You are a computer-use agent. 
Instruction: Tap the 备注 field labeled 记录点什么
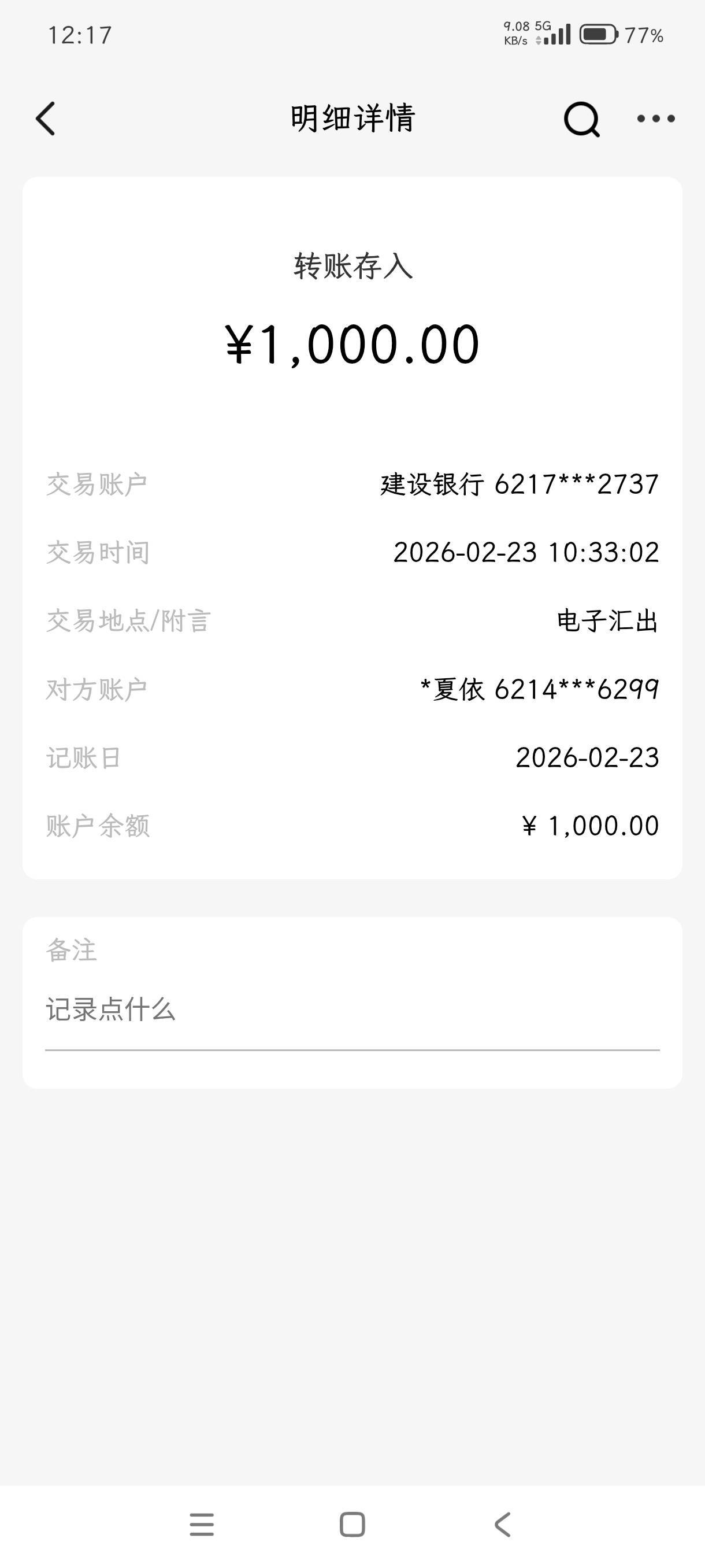(351, 1010)
